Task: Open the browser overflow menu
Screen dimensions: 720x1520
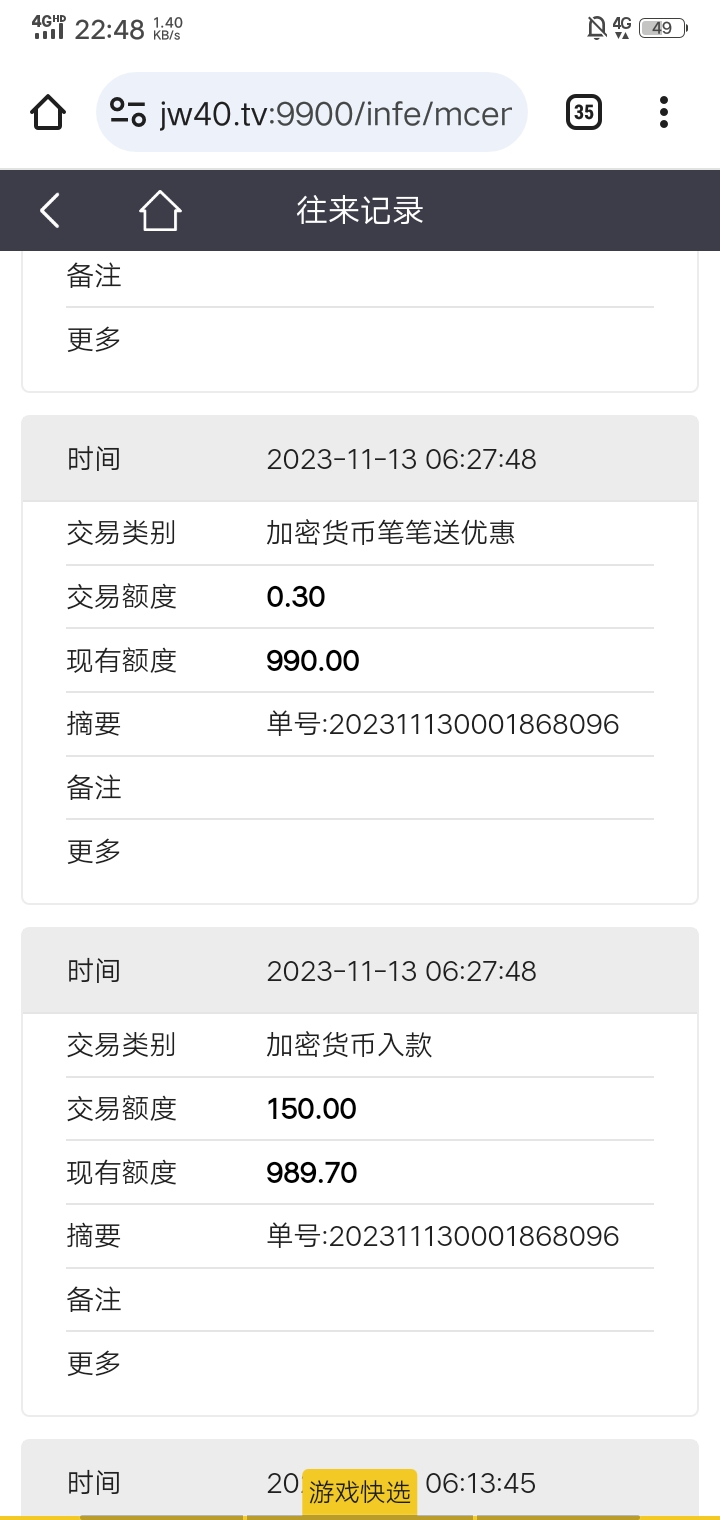Action: pyautogui.click(x=663, y=112)
